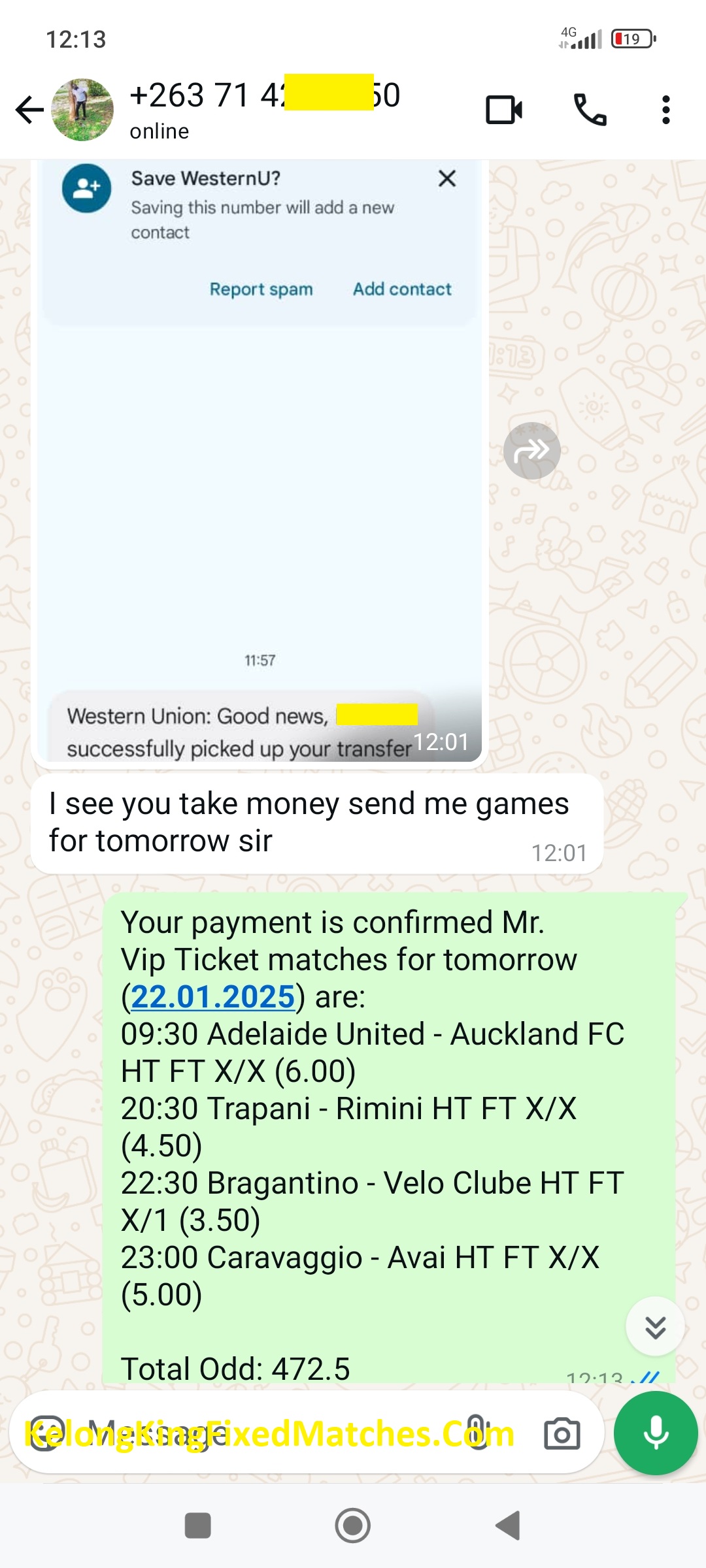706x1568 pixels.
Task: Tap the 22.01.2025 date link
Action: tap(213, 997)
